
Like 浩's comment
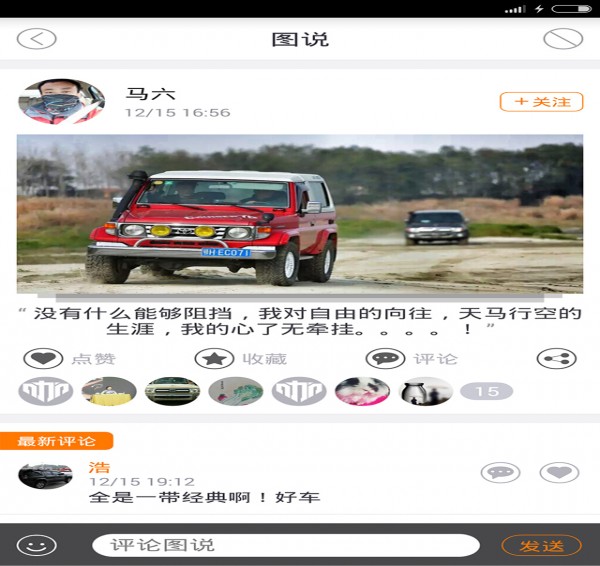(559, 473)
